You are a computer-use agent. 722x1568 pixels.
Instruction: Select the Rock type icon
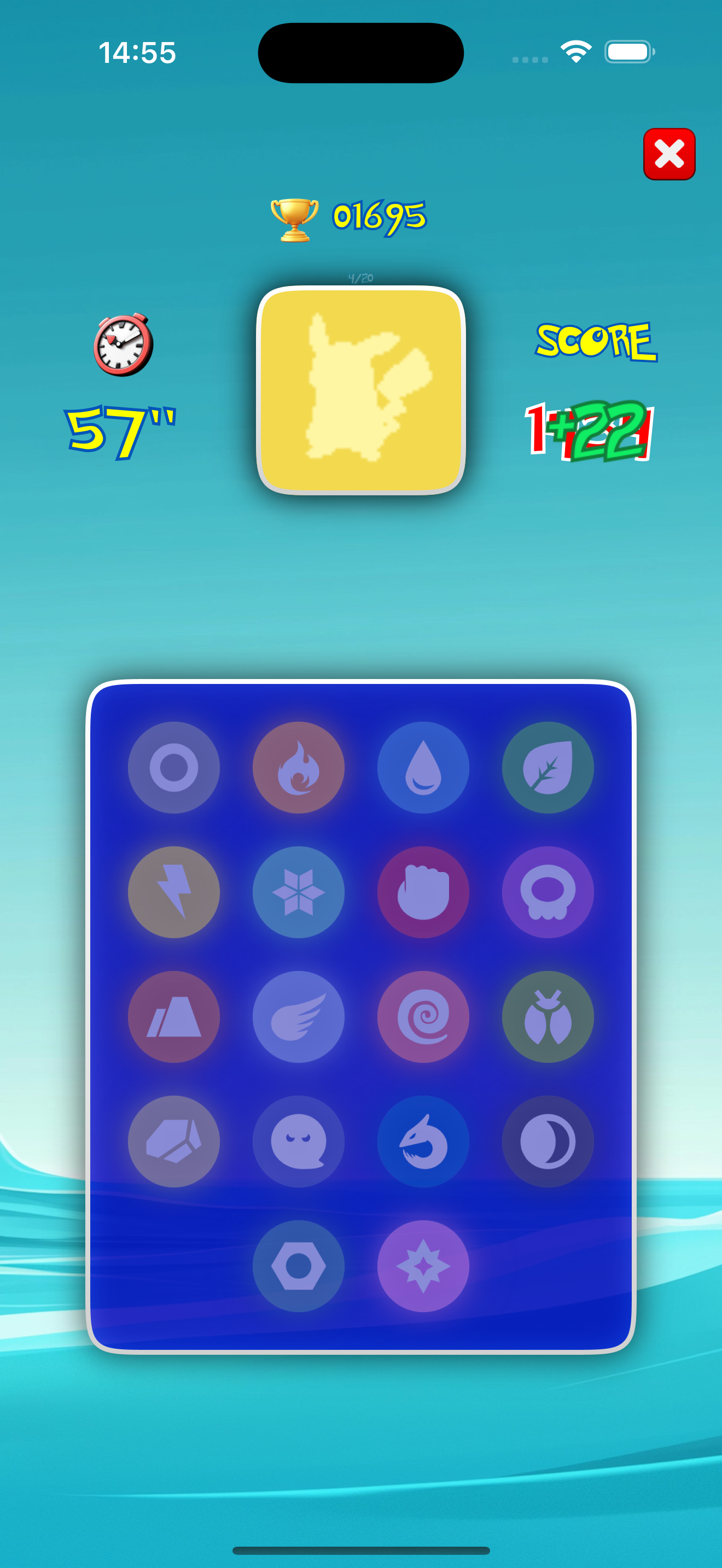pos(173,1142)
